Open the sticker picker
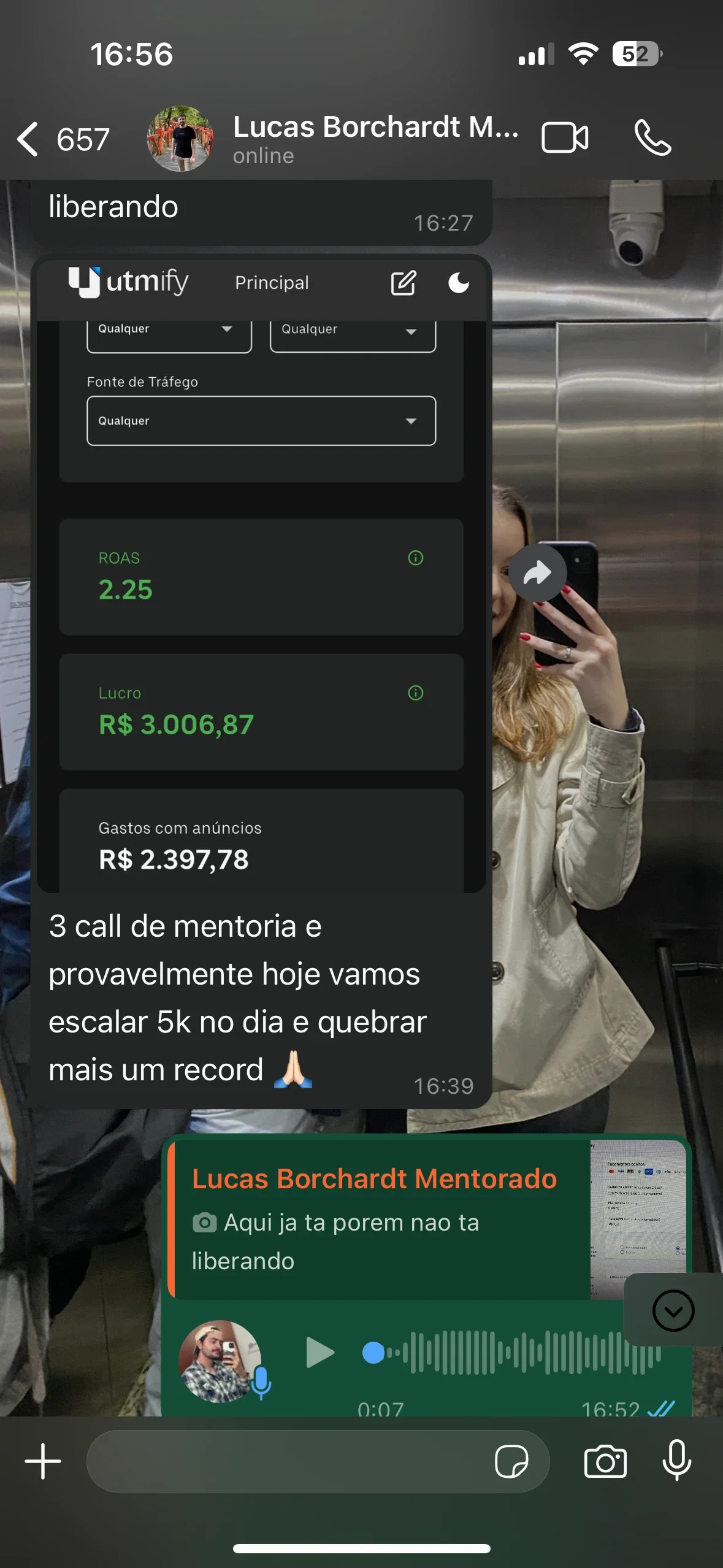723x1568 pixels. [511, 1461]
